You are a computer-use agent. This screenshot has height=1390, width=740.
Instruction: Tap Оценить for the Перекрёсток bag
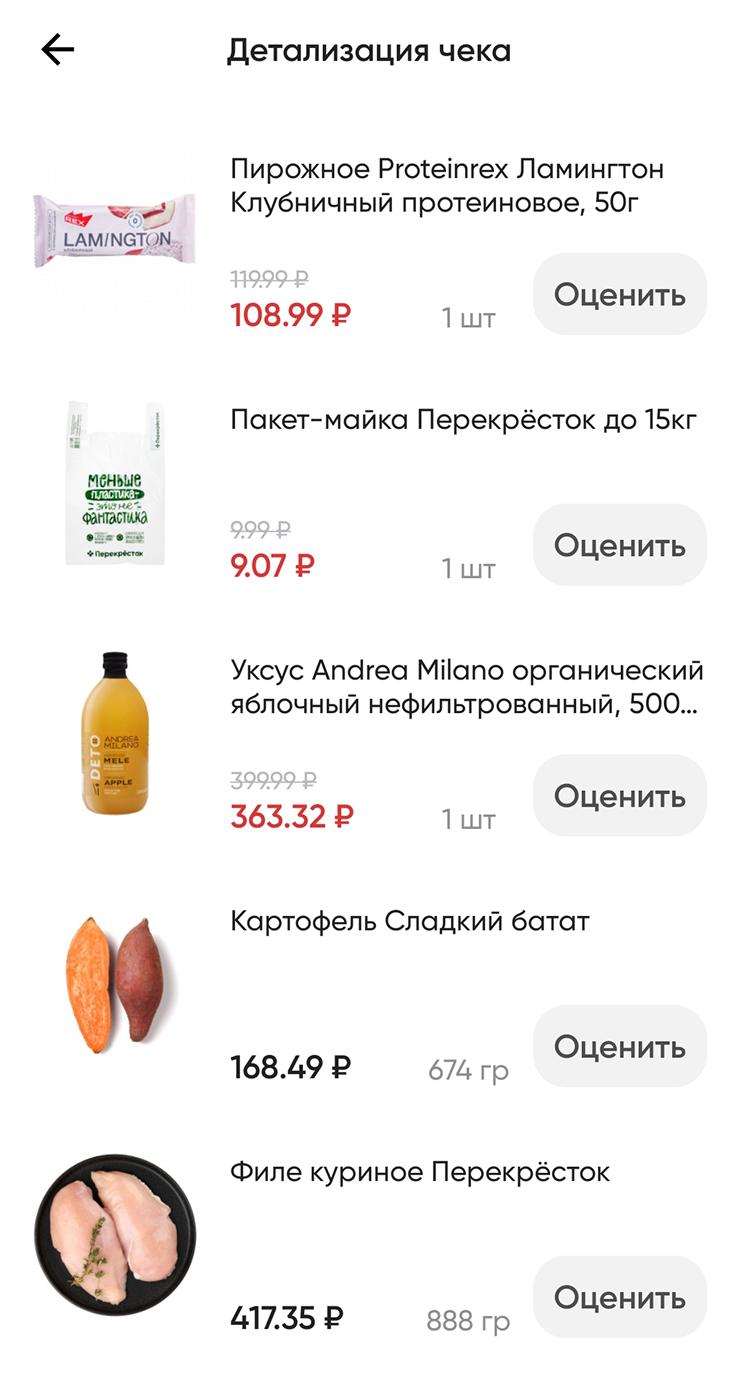(x=619, y=545)
